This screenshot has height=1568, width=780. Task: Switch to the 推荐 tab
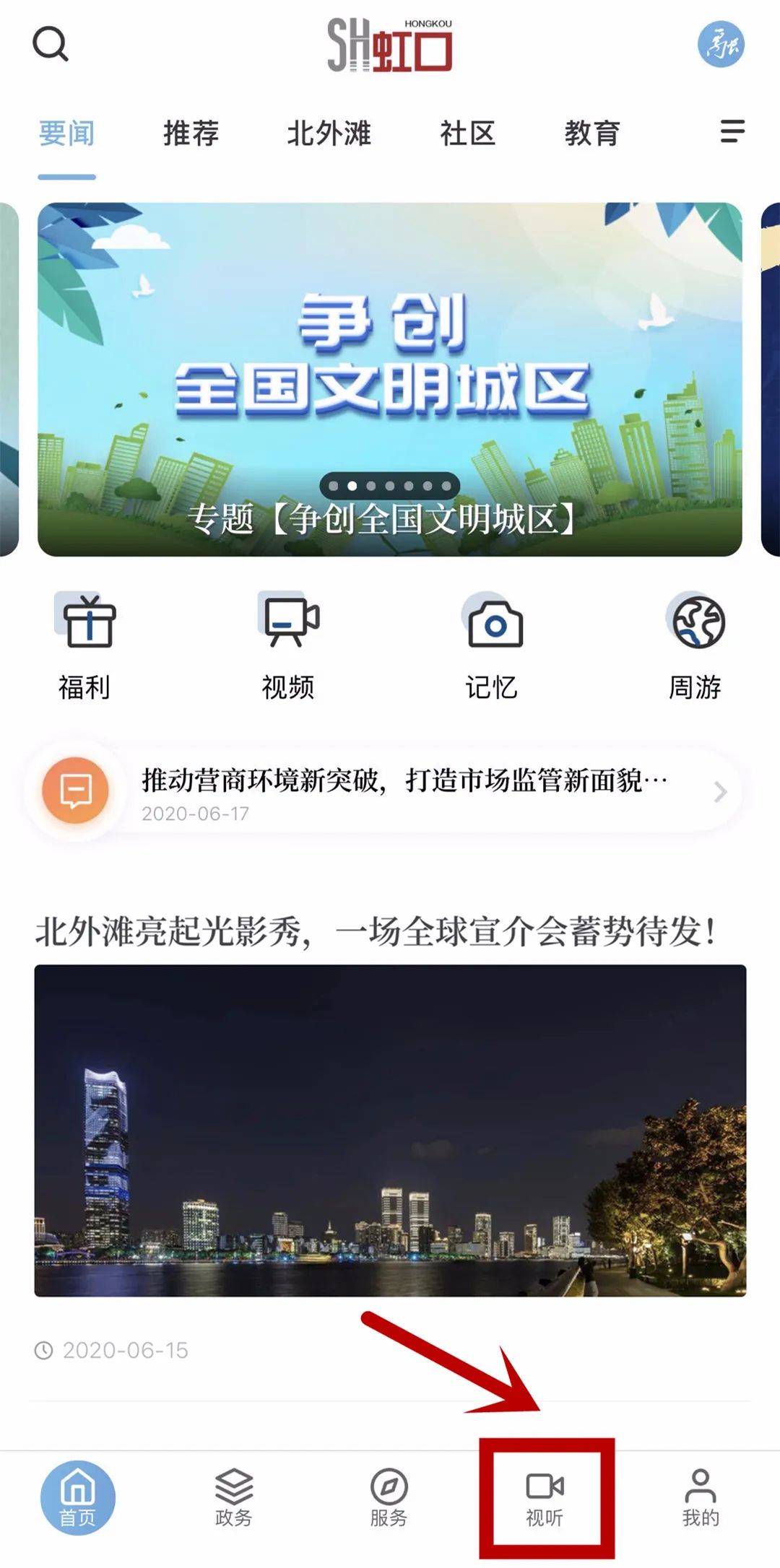(x=190, y=134)
